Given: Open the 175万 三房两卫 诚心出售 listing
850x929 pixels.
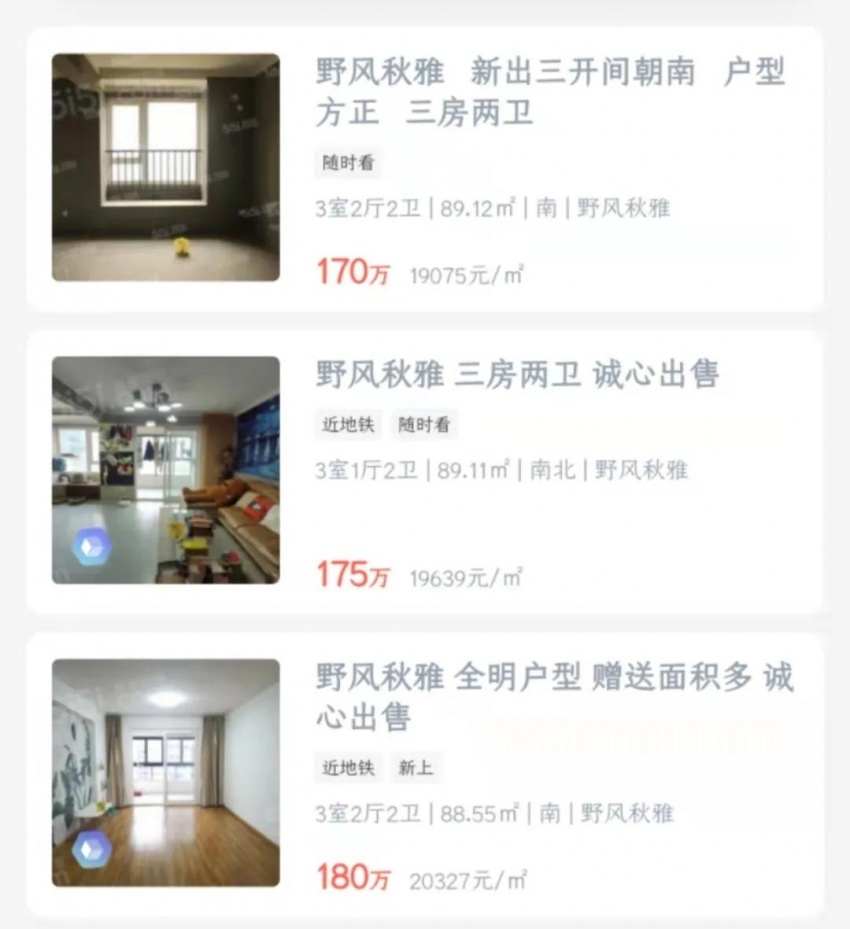Looking at the screenshot, I should click(x=517, y=375).
